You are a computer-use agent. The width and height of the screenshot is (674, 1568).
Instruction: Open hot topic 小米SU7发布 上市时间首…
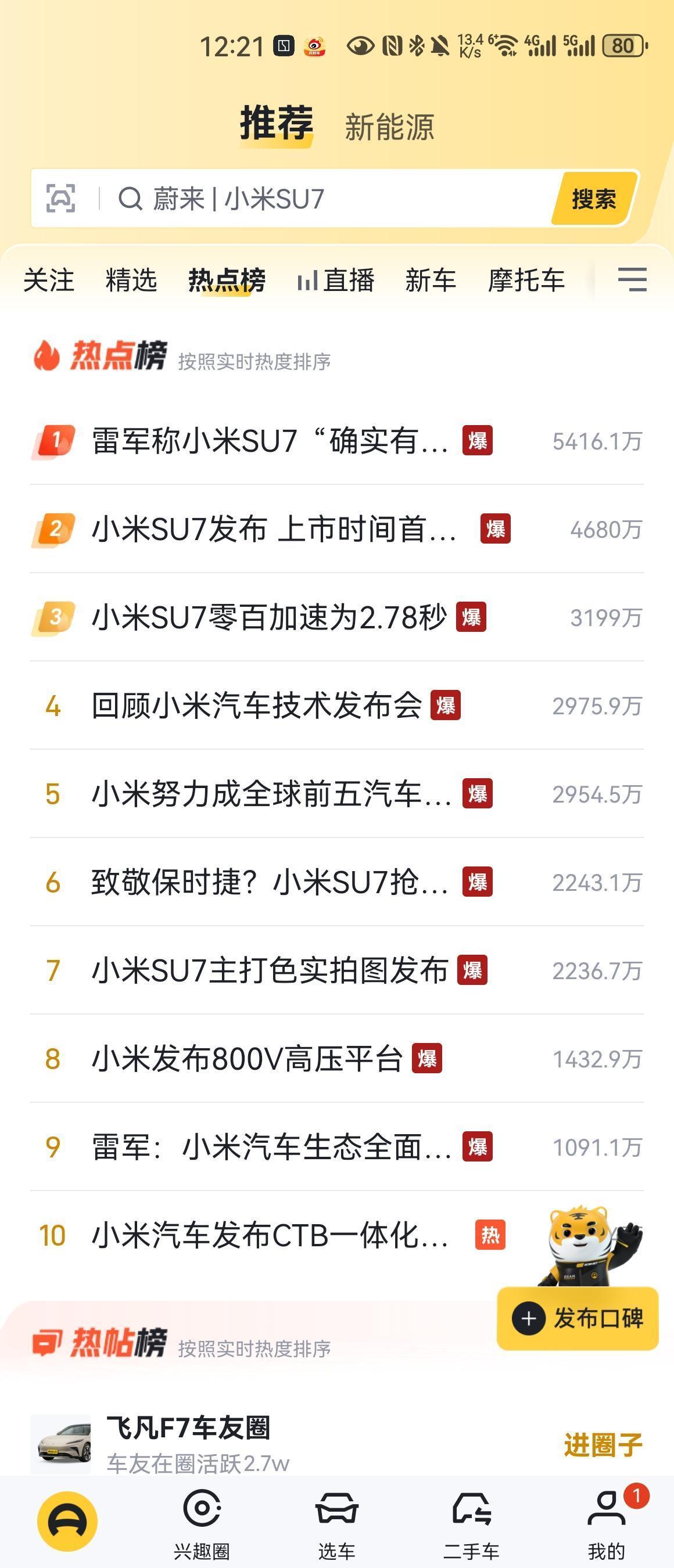(274, 529)
